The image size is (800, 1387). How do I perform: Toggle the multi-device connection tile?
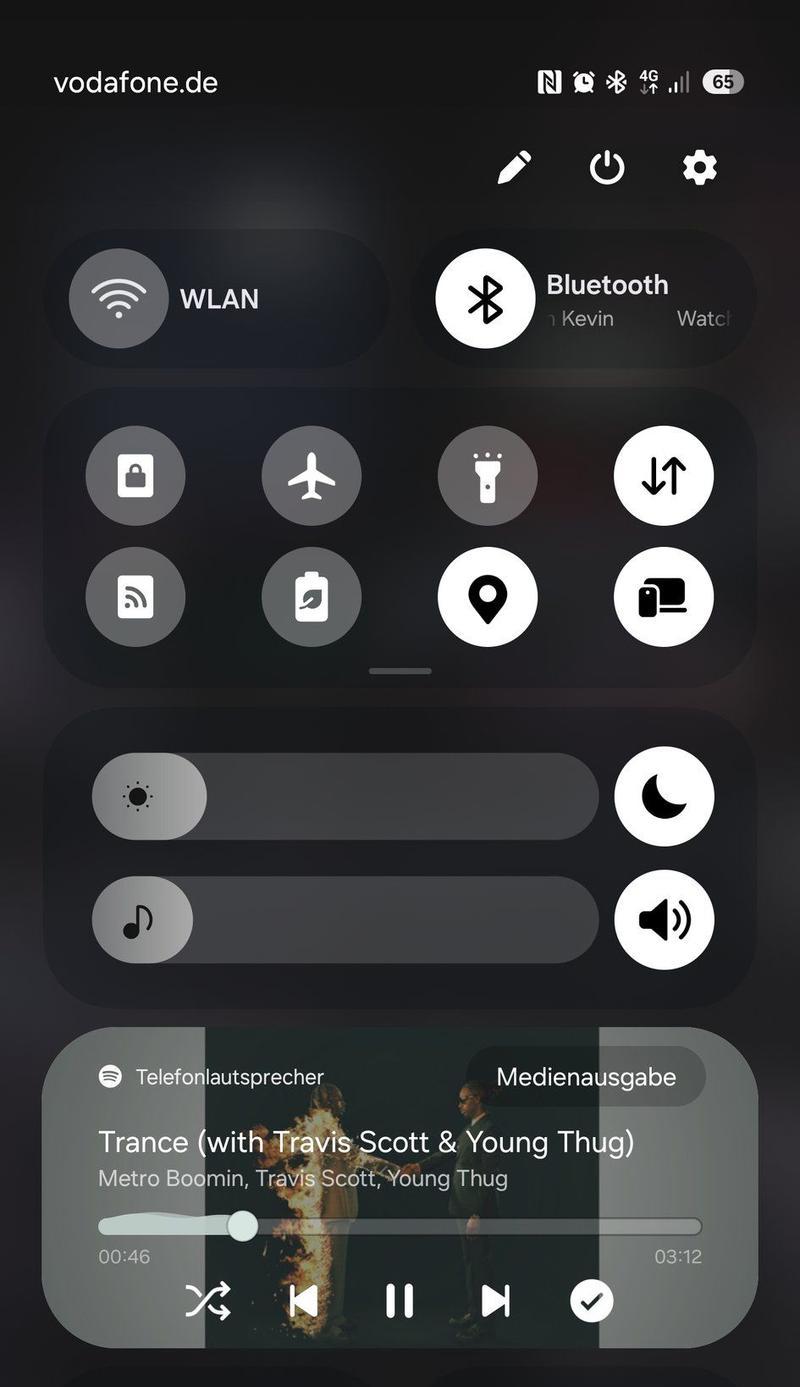tap(663, 597)
